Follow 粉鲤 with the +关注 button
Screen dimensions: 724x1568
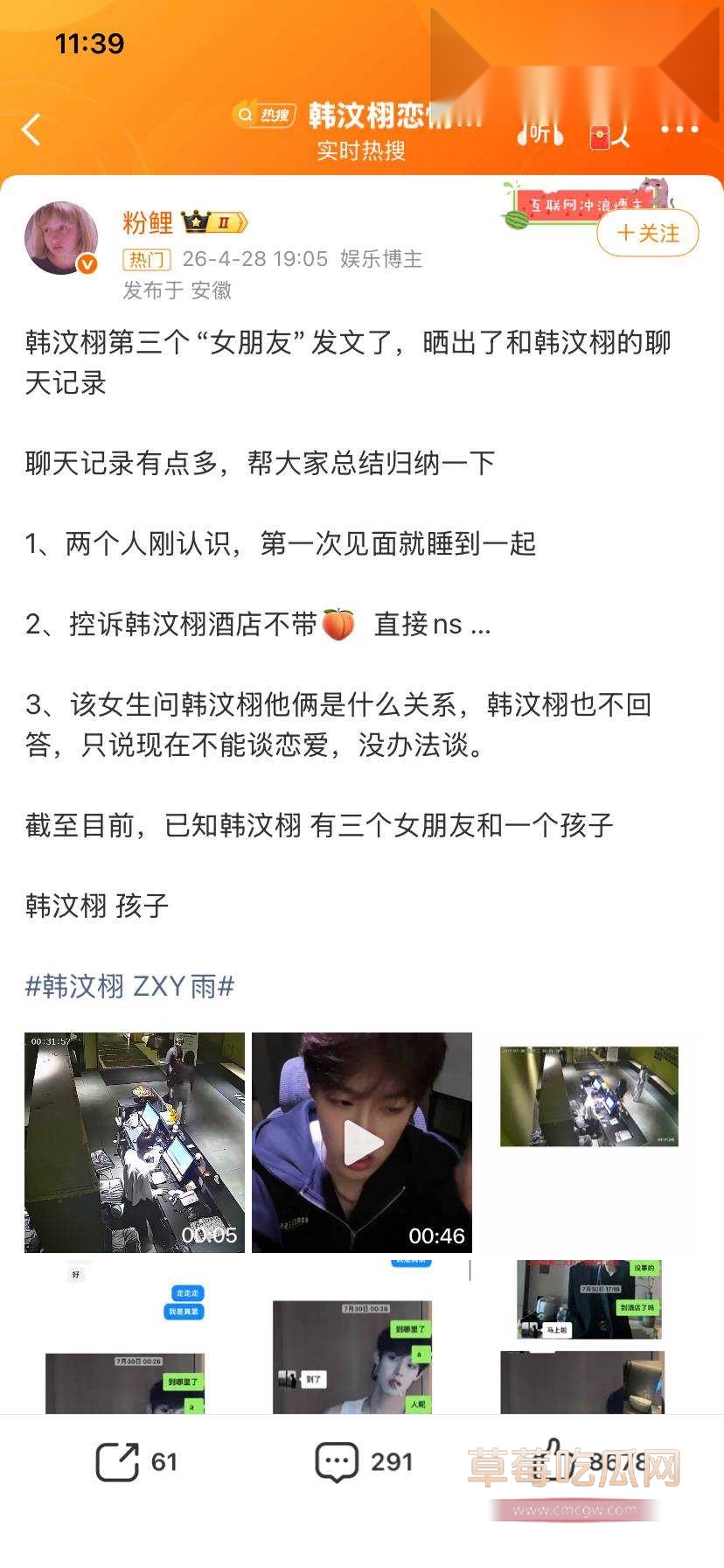click(x=648, y=233)
